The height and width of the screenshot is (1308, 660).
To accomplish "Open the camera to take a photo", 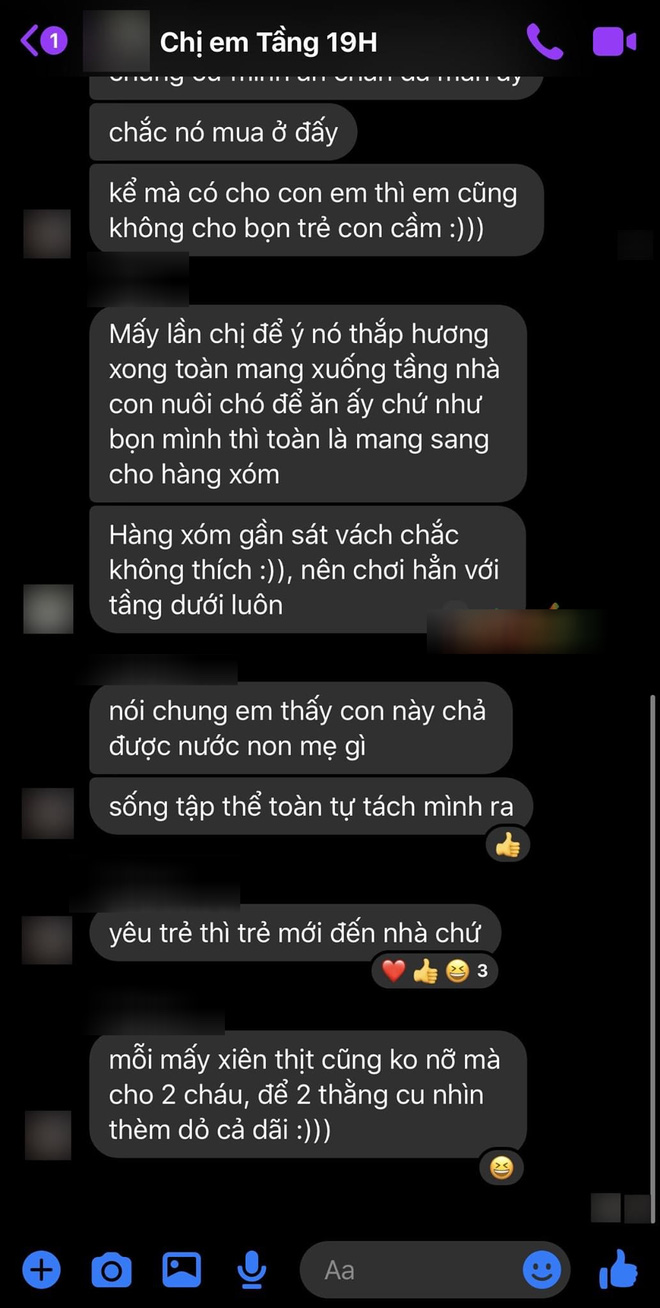I will point(111,1270).
